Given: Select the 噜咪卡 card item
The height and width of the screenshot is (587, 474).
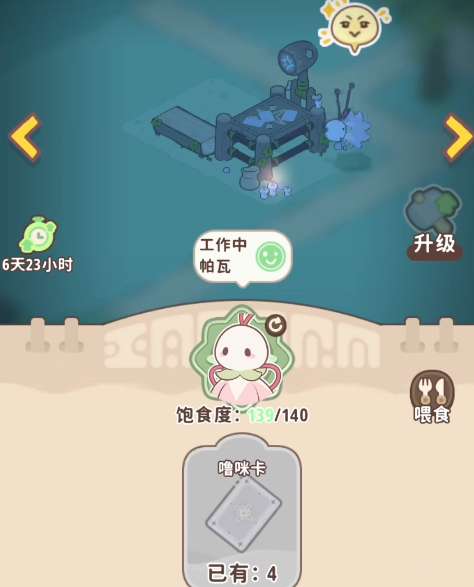Looking at the screenshot, I should (242, 511).
